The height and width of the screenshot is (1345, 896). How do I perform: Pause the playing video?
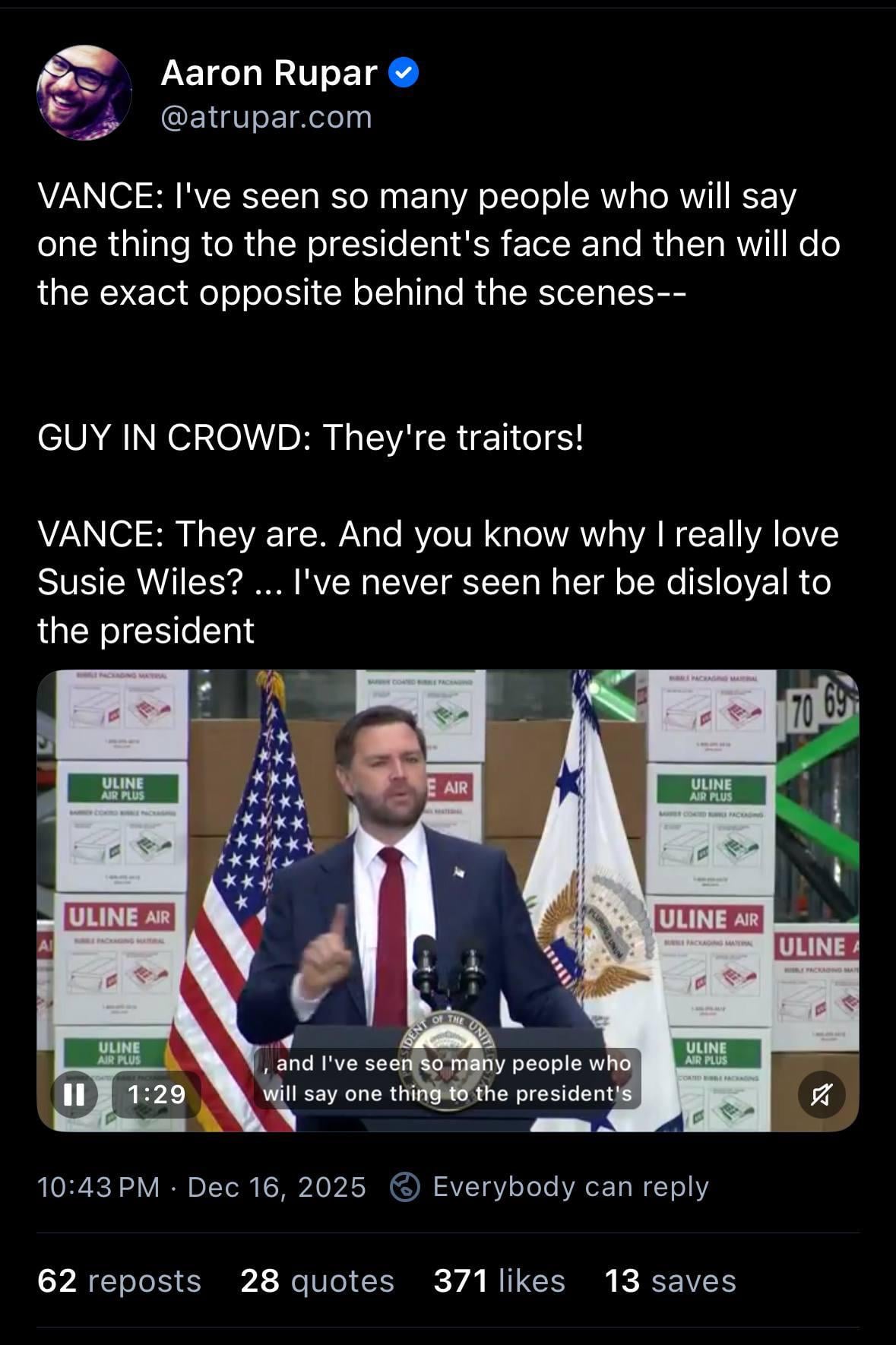[x=74, y=1093]
